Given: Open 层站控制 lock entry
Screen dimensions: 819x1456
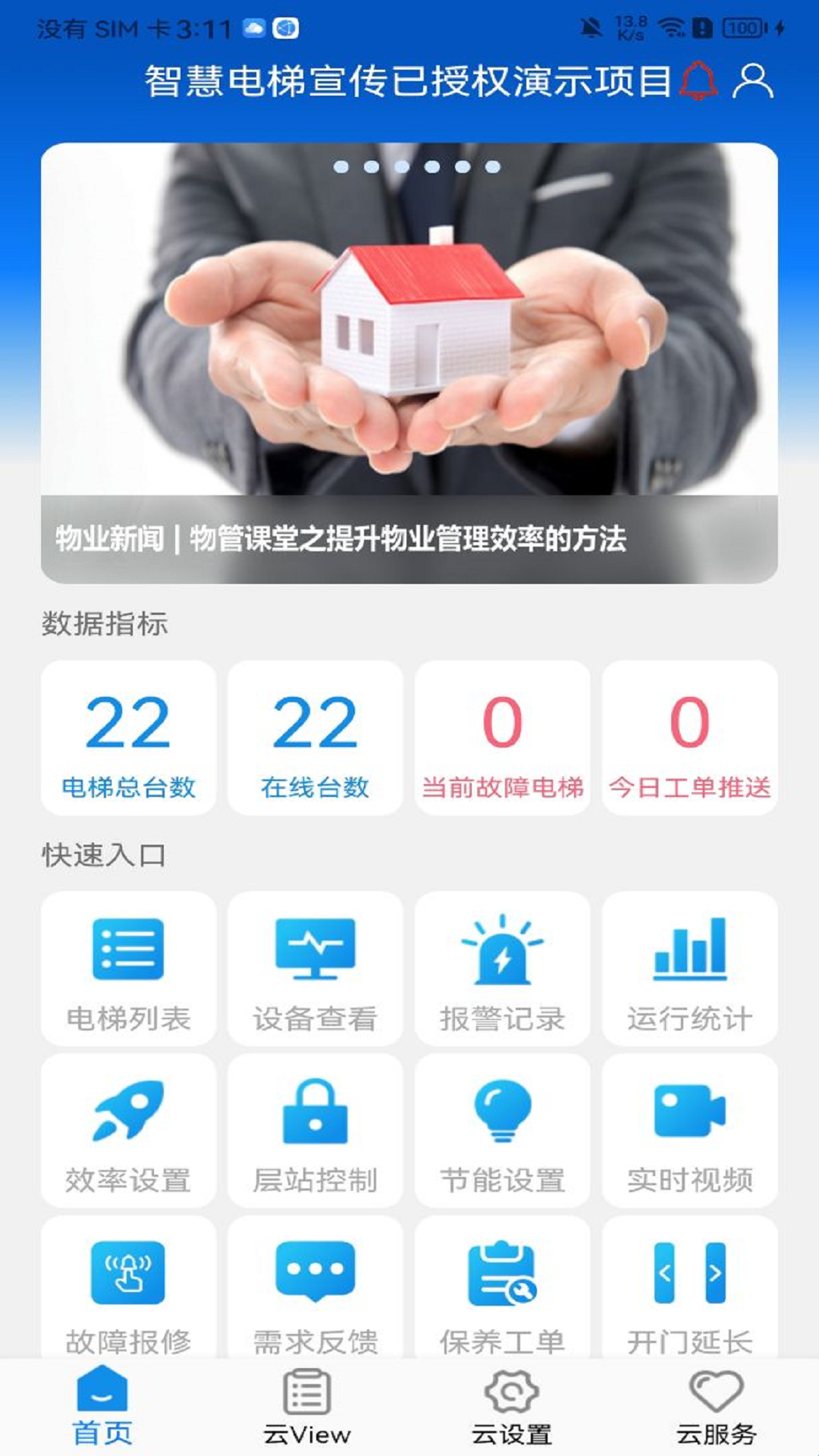Looking at the screenshot, I should pyautogui.click(x=315, y=1130).
